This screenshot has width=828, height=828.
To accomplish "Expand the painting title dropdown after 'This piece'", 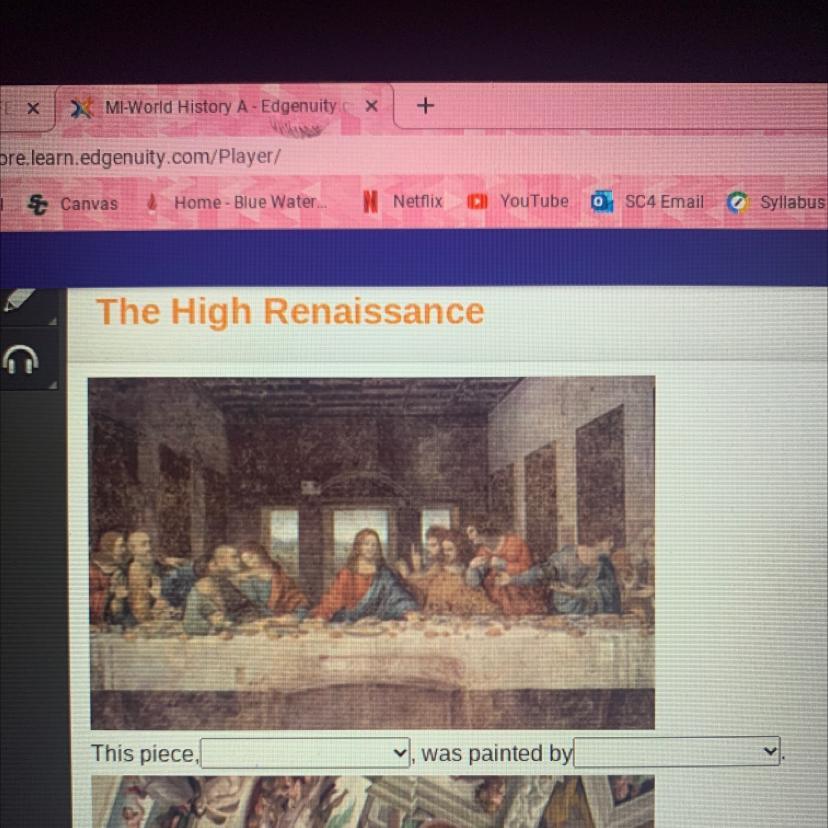I will pos(305,752).
